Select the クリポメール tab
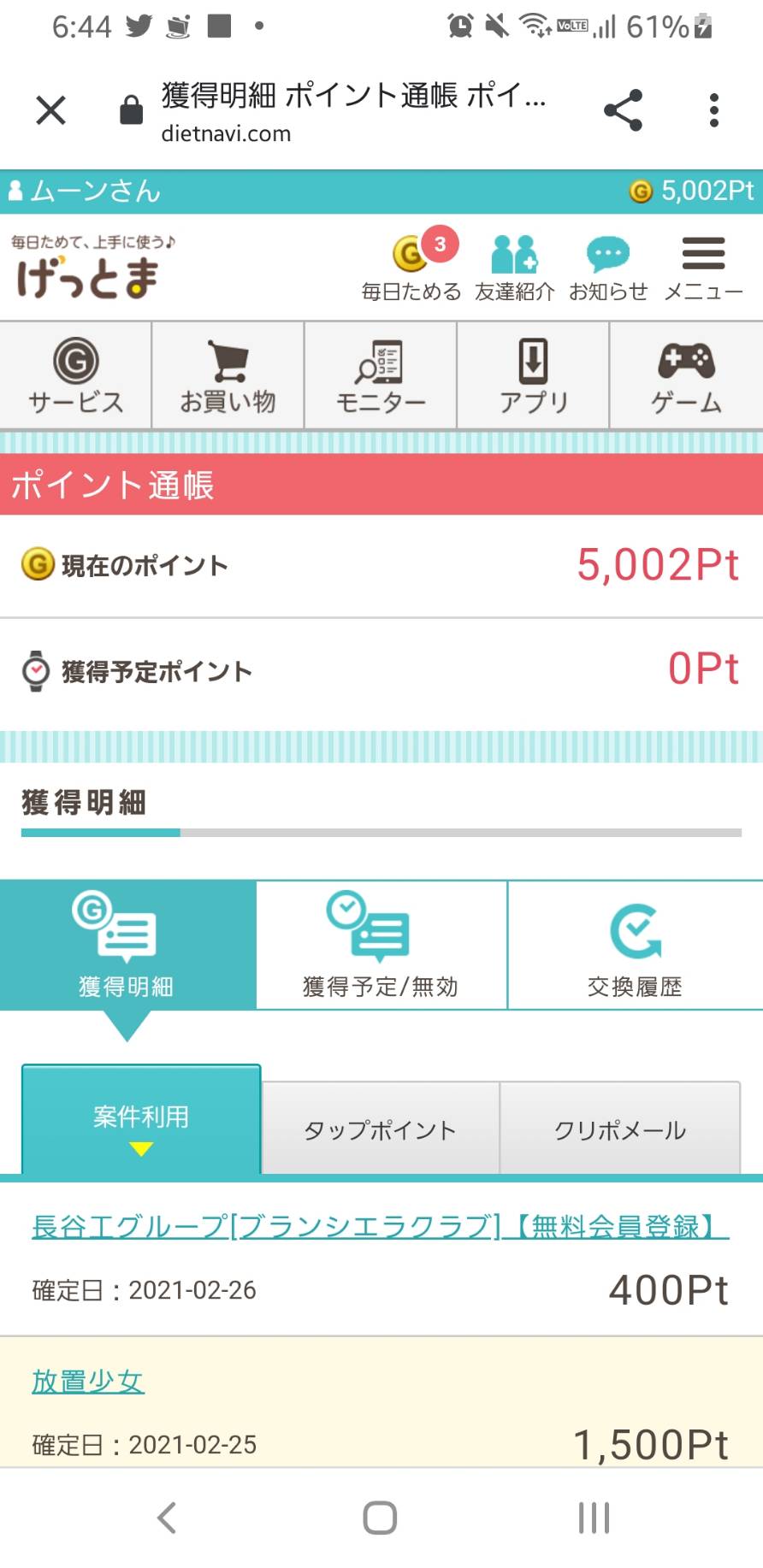The height and width of the screenshot is (1568, 763). pos(620,1129)
